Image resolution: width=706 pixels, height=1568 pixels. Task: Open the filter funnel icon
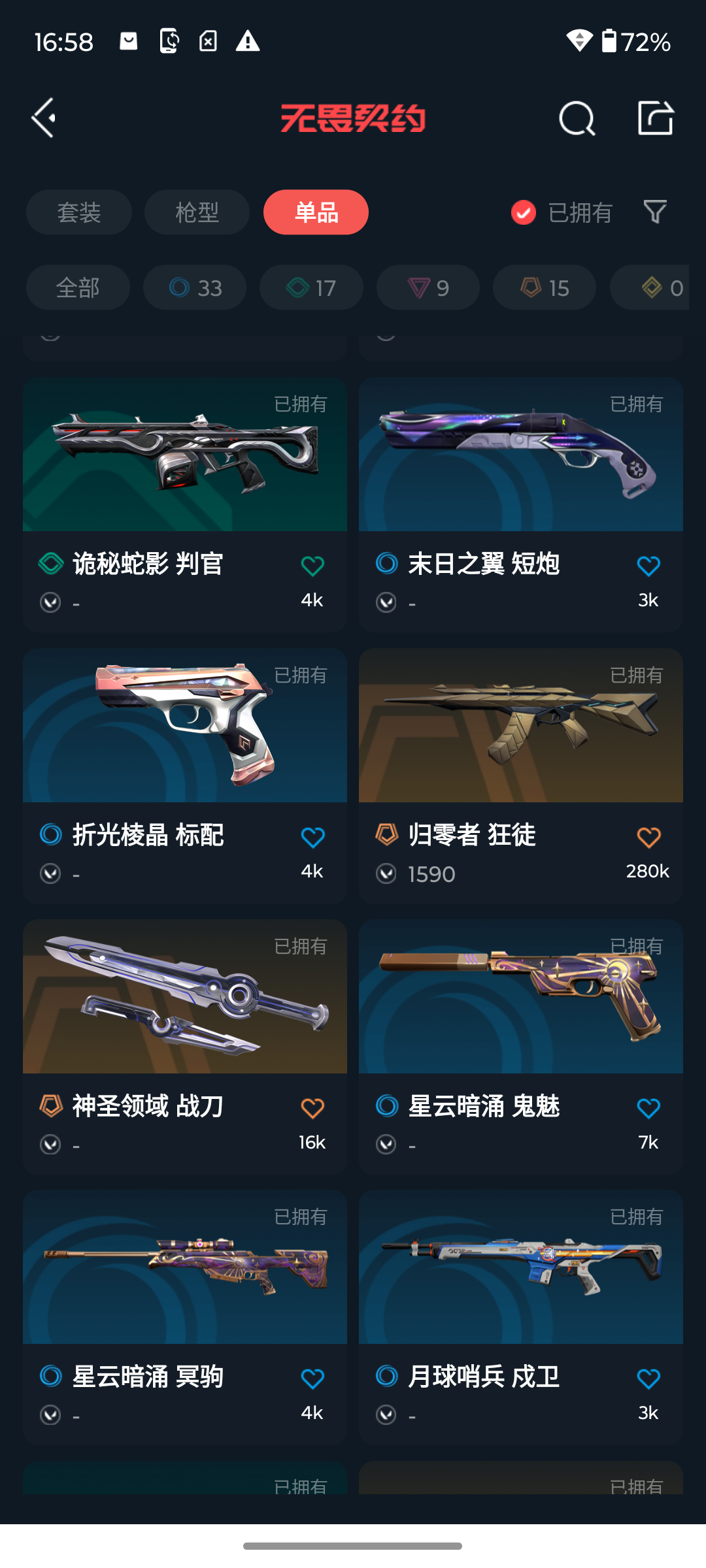click(x=655, y=212)
